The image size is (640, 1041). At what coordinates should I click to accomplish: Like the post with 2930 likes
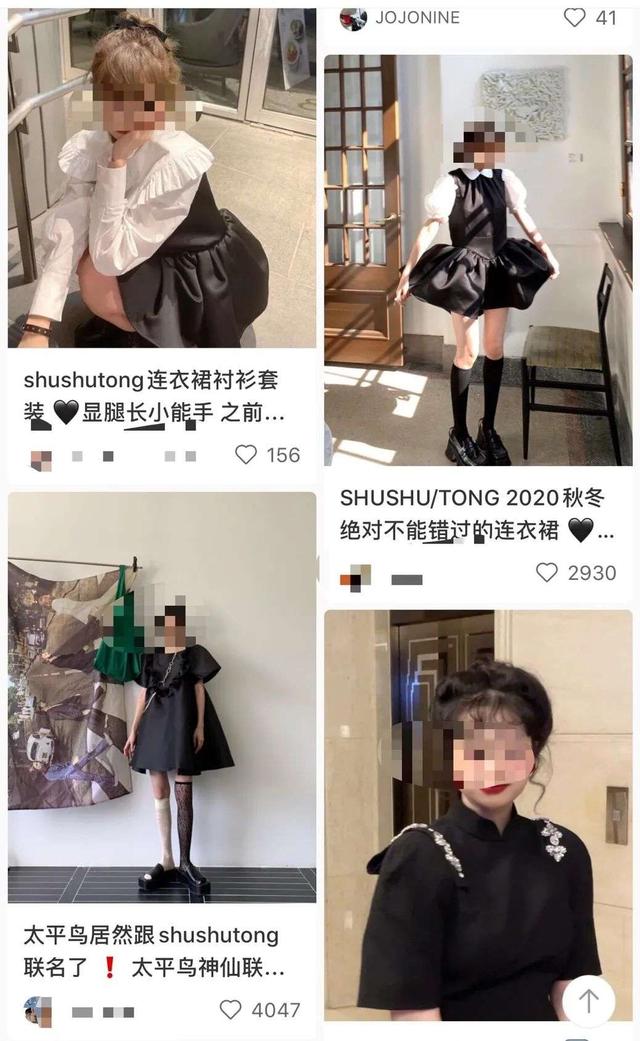546,572
